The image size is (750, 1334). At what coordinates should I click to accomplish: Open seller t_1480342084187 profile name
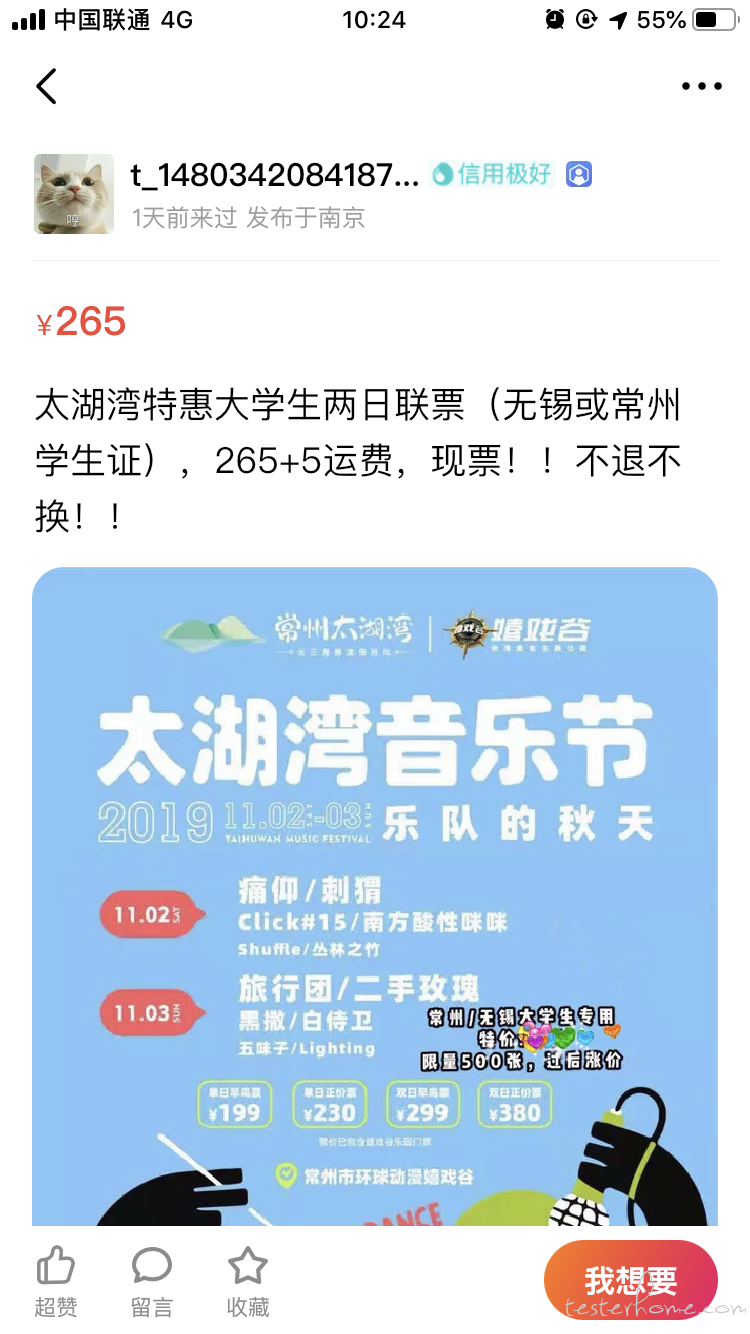point(275,175)
